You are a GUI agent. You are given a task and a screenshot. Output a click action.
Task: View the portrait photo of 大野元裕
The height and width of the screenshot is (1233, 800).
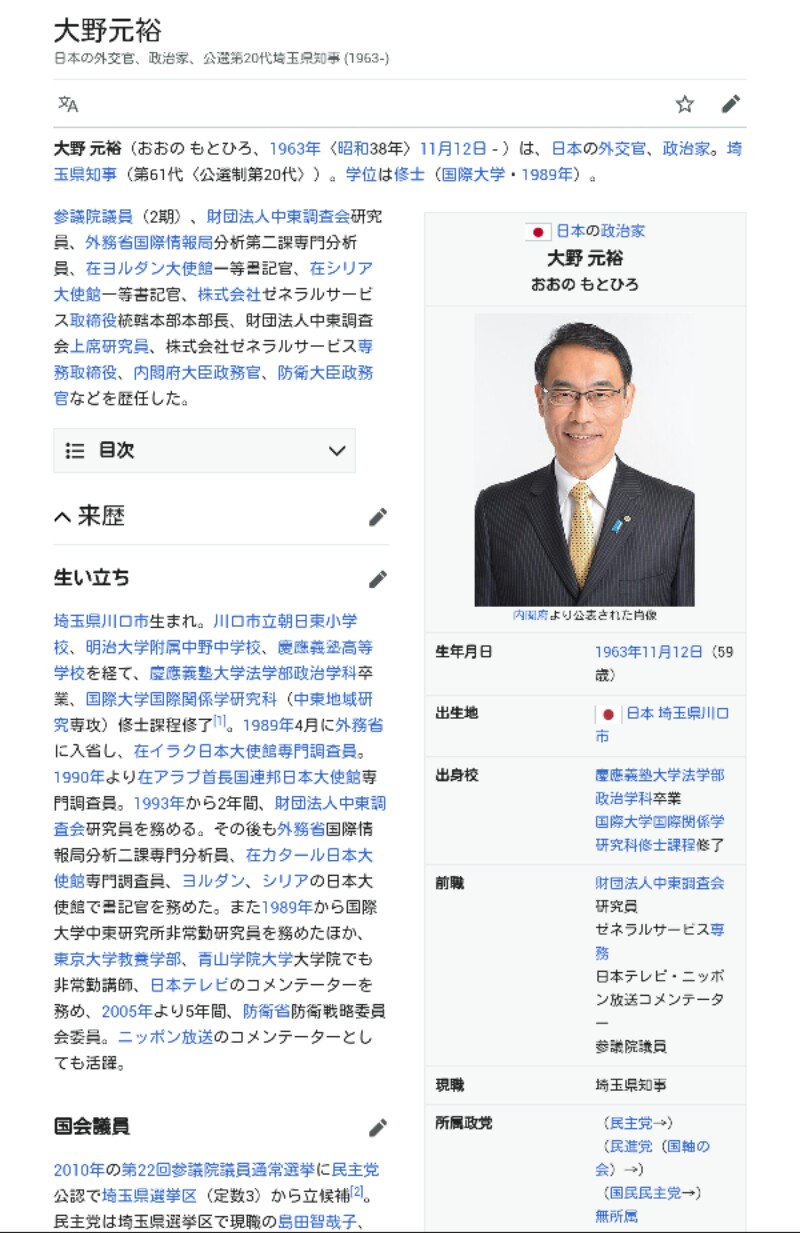pos(584,460)
